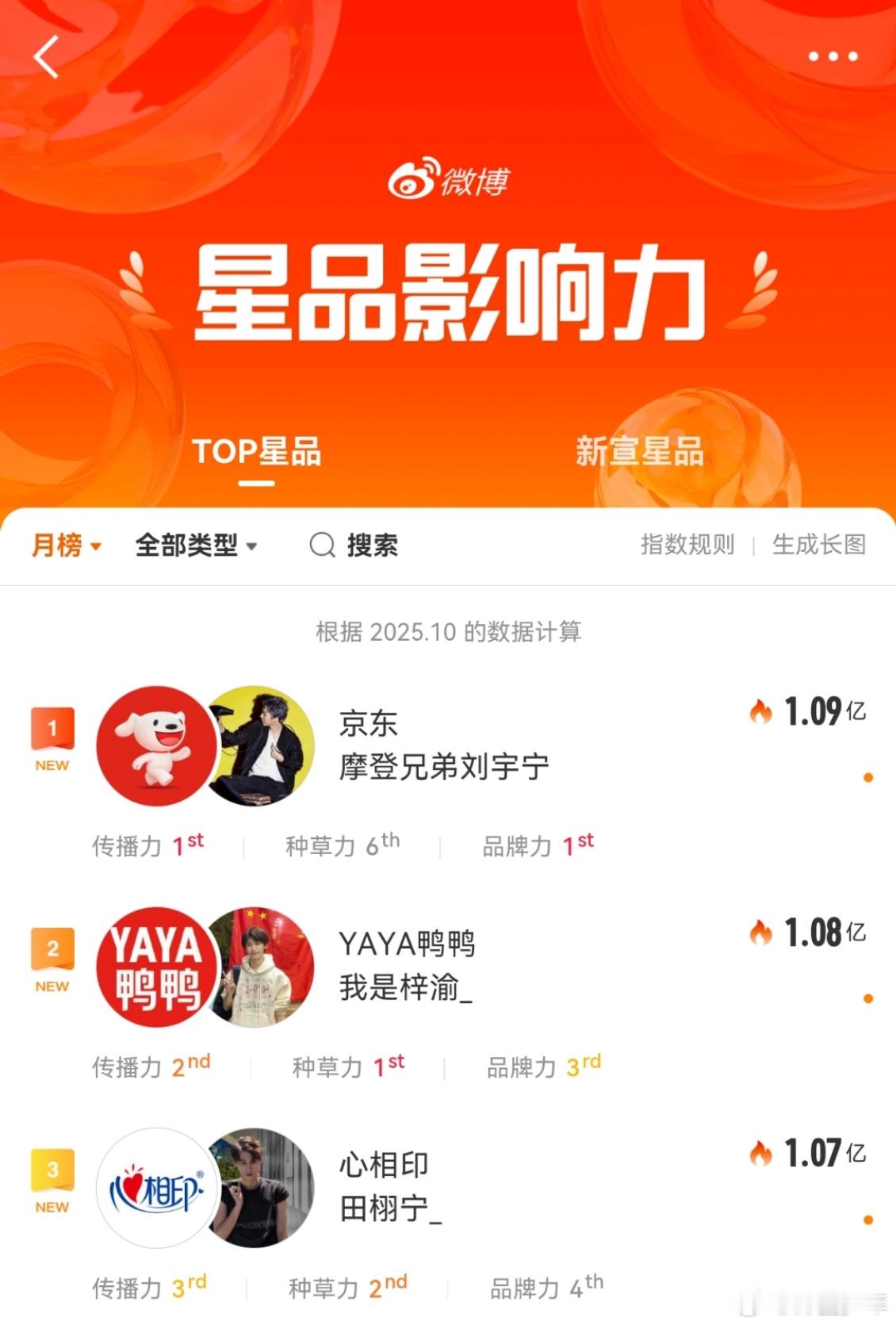Open the 月榜 ranking period dropdown
The height and width of the screenshot is (1325, 896).
click(x=62, y=546)
